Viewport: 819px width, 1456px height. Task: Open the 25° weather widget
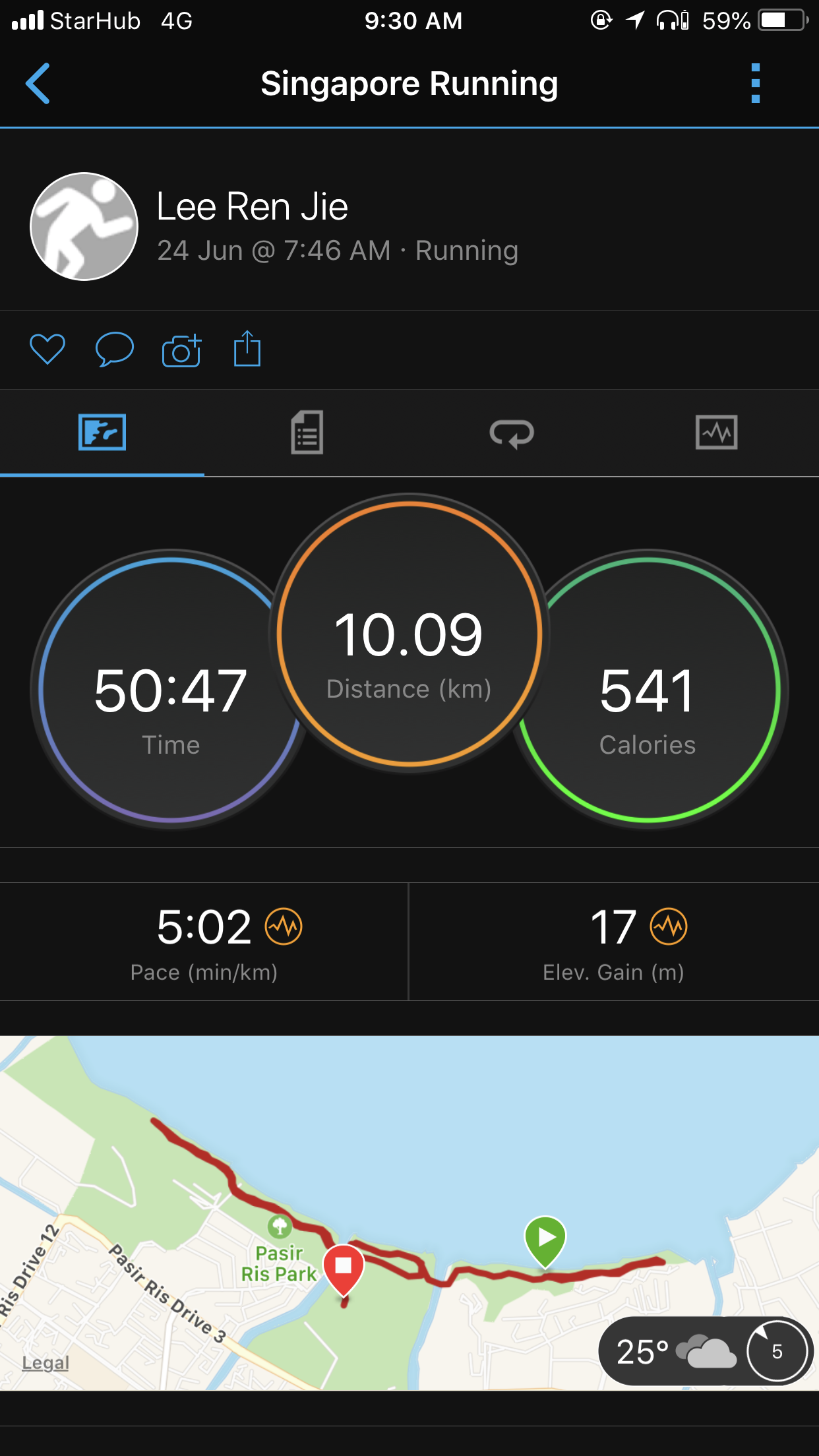[x=706, y=1351]
